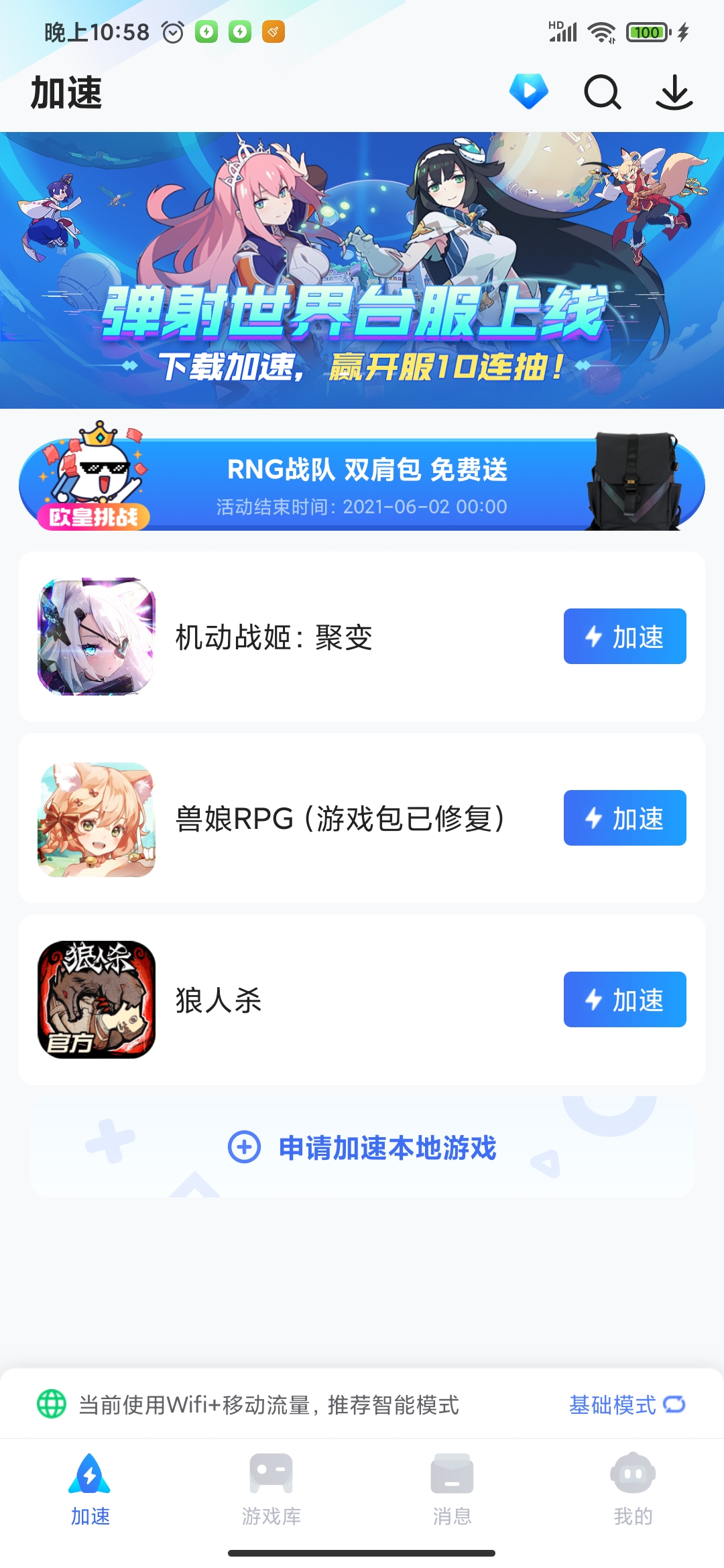
Task: Open the downloads icon
Action: [x=674, y=92]
